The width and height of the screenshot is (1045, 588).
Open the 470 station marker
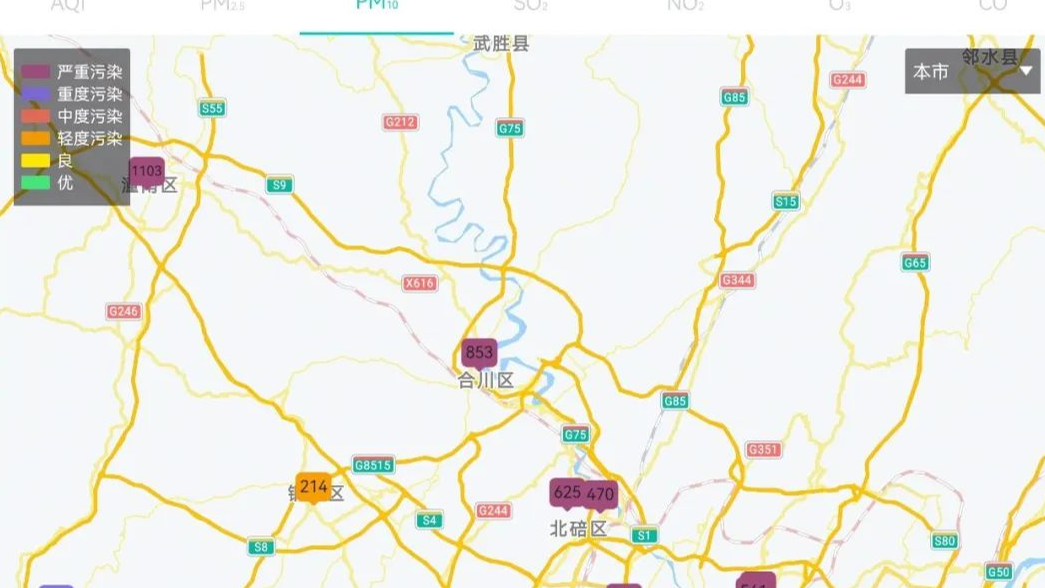[601, 494]
